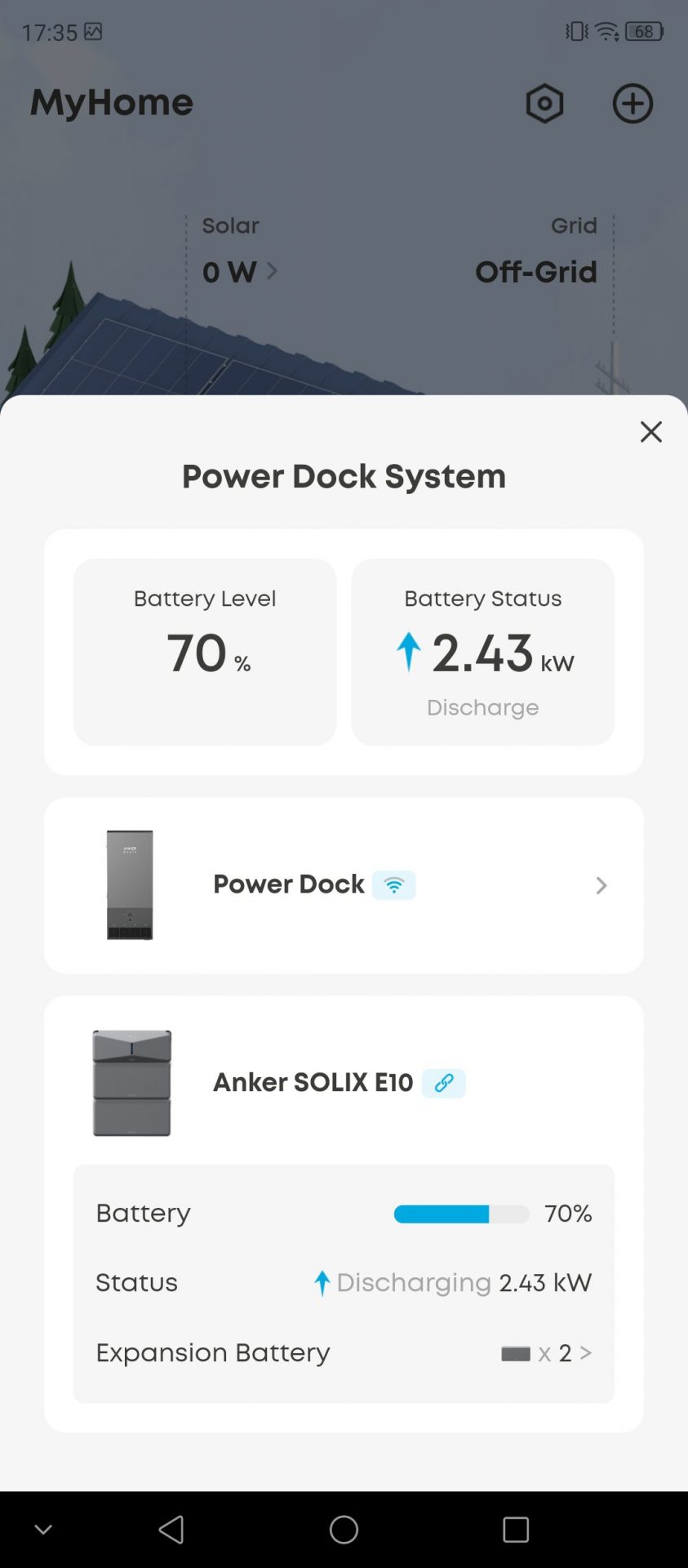The height and width of the screenshot is (1568, 688).
Task: Add a new device via the plus icon
Action: 633,104
